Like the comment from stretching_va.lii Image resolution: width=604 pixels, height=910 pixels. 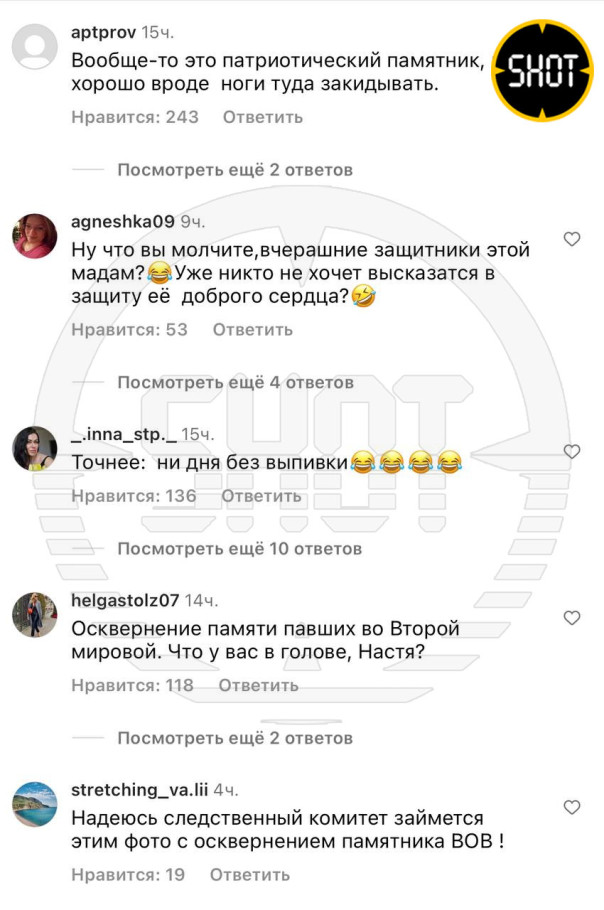(572, 807)
